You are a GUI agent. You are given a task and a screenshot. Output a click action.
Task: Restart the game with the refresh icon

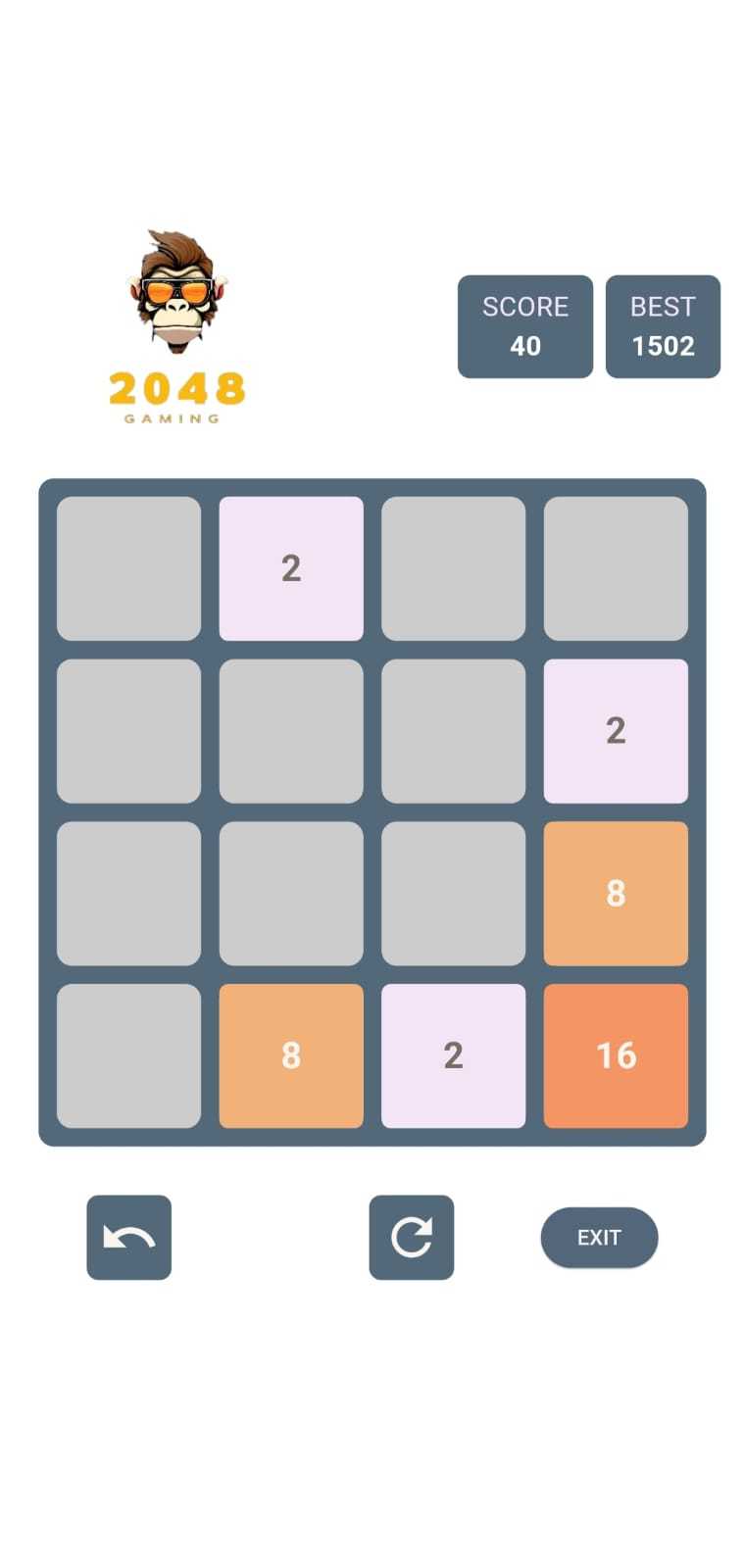[411, 1237]
